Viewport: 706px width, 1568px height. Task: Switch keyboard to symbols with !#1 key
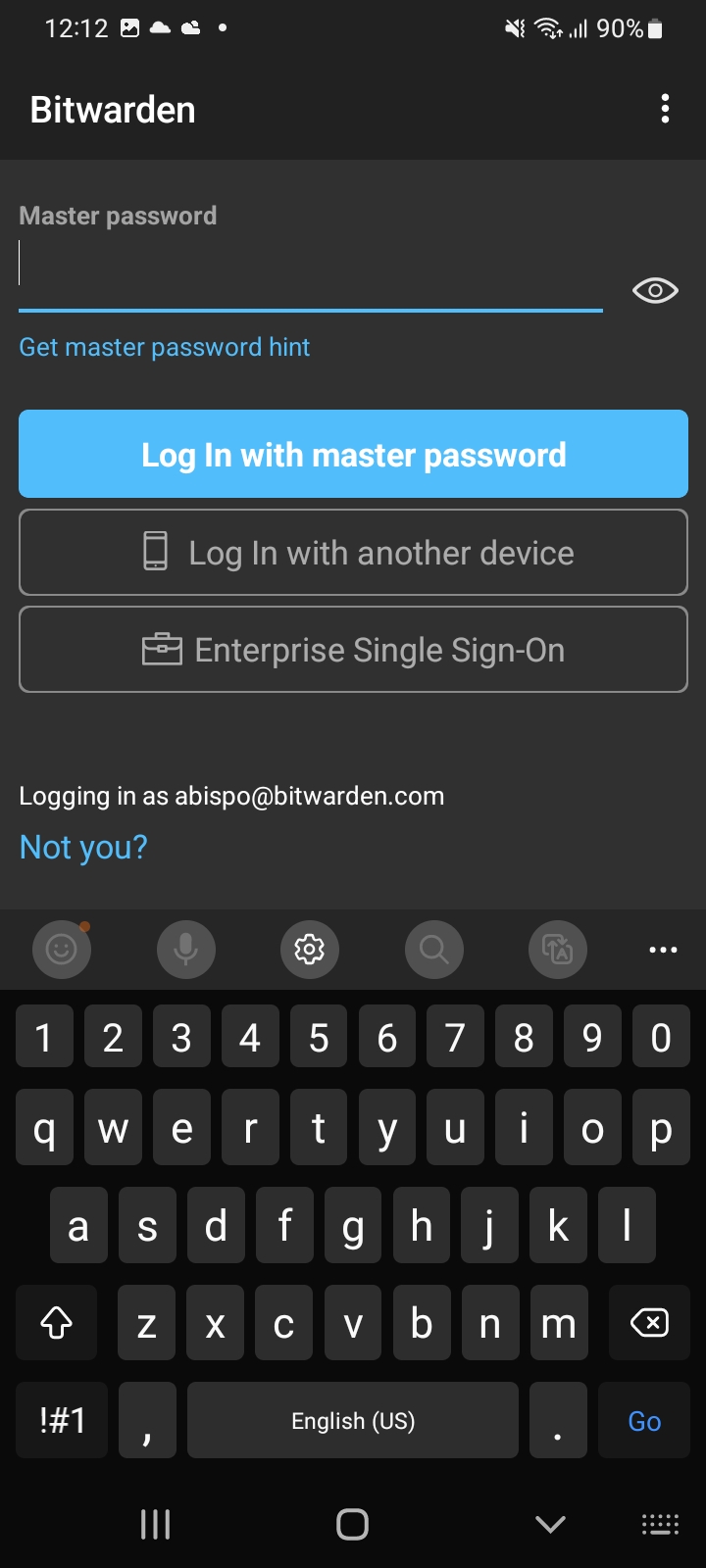(63, 1421)
